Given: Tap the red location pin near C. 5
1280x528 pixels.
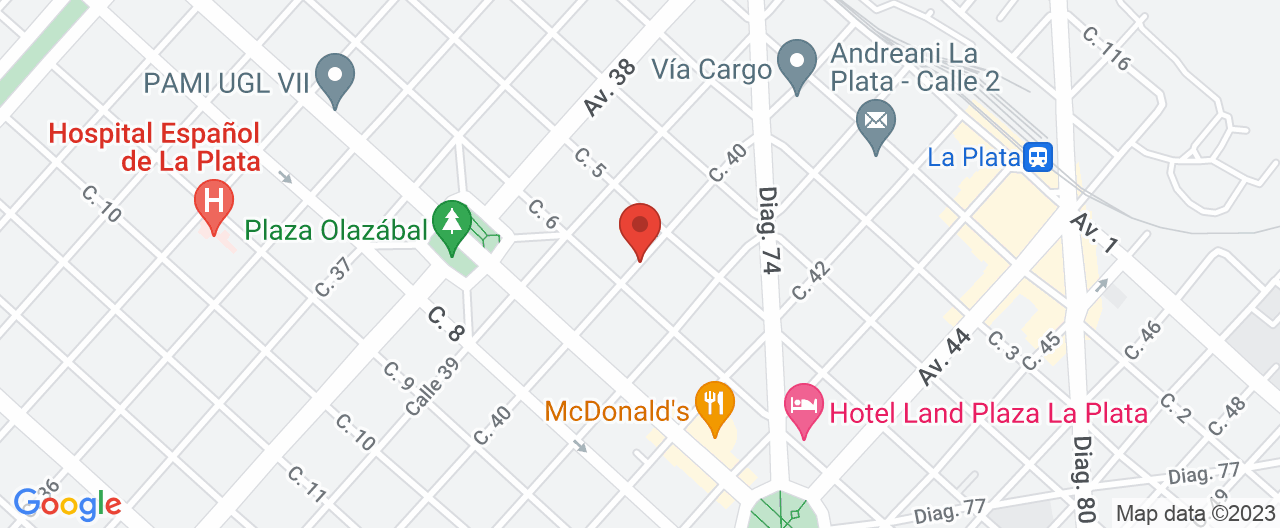Looking at the screenshot, I should (x=640, y=227).
